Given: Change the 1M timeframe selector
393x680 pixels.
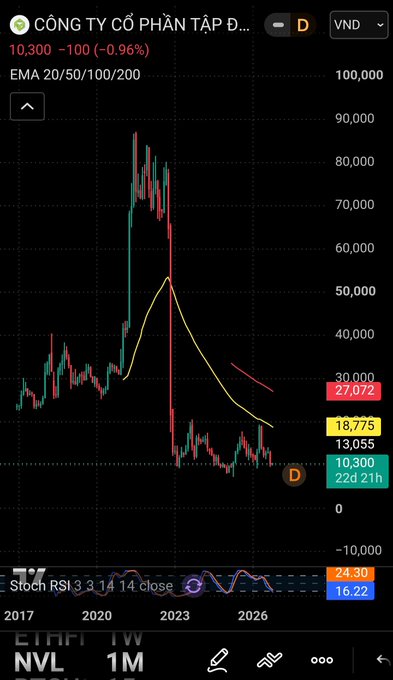Looking at the screenshot, I should coord(125,662).
